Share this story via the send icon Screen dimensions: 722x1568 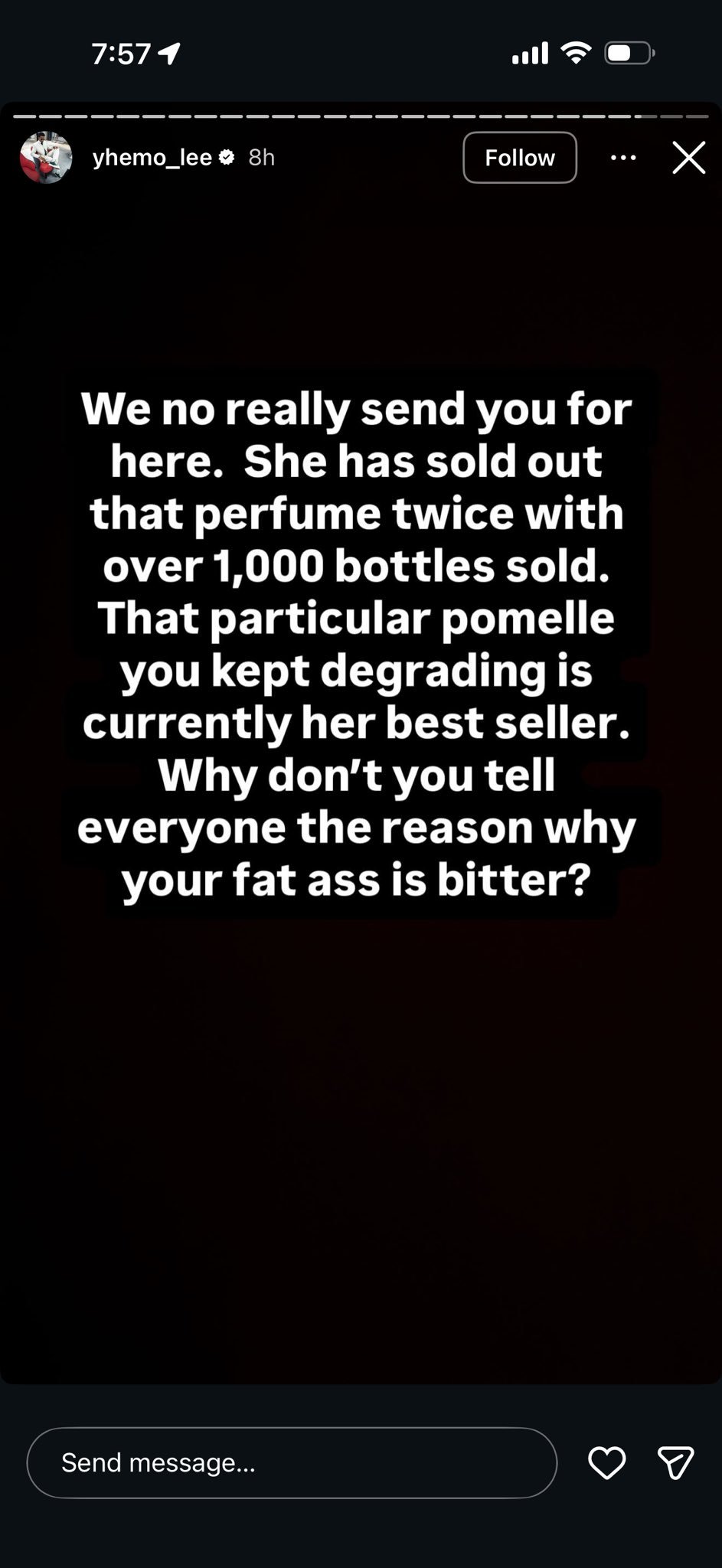pos(675,1462)
